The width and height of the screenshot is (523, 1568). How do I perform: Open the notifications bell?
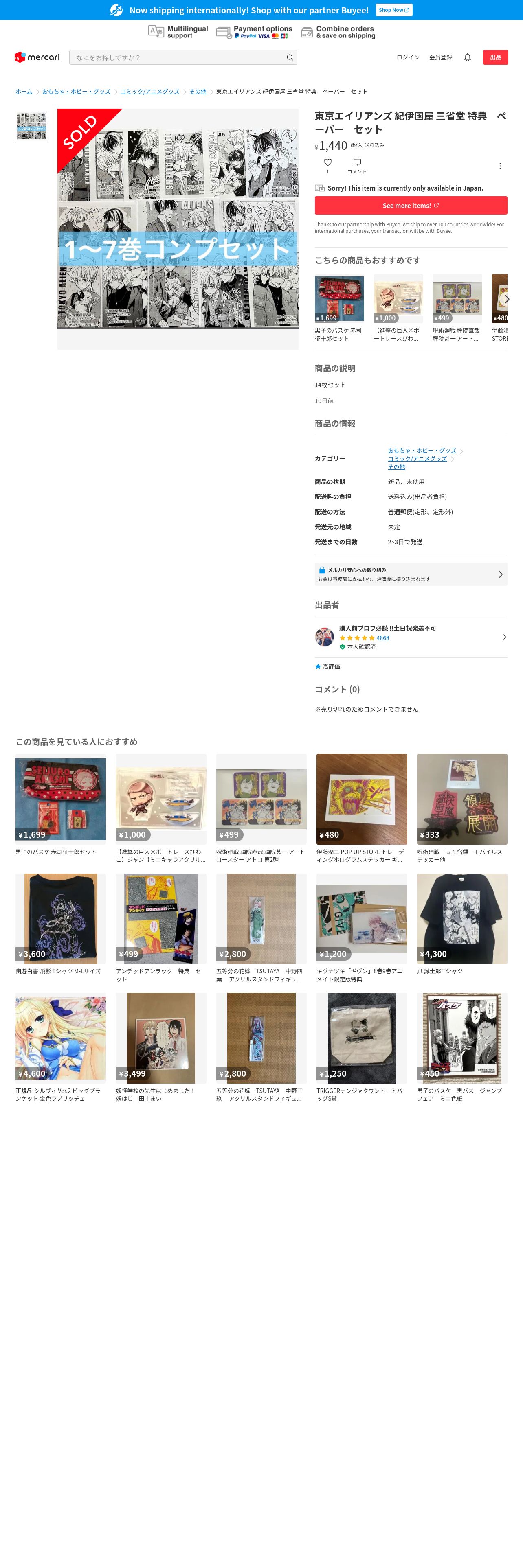pos(467,57)
